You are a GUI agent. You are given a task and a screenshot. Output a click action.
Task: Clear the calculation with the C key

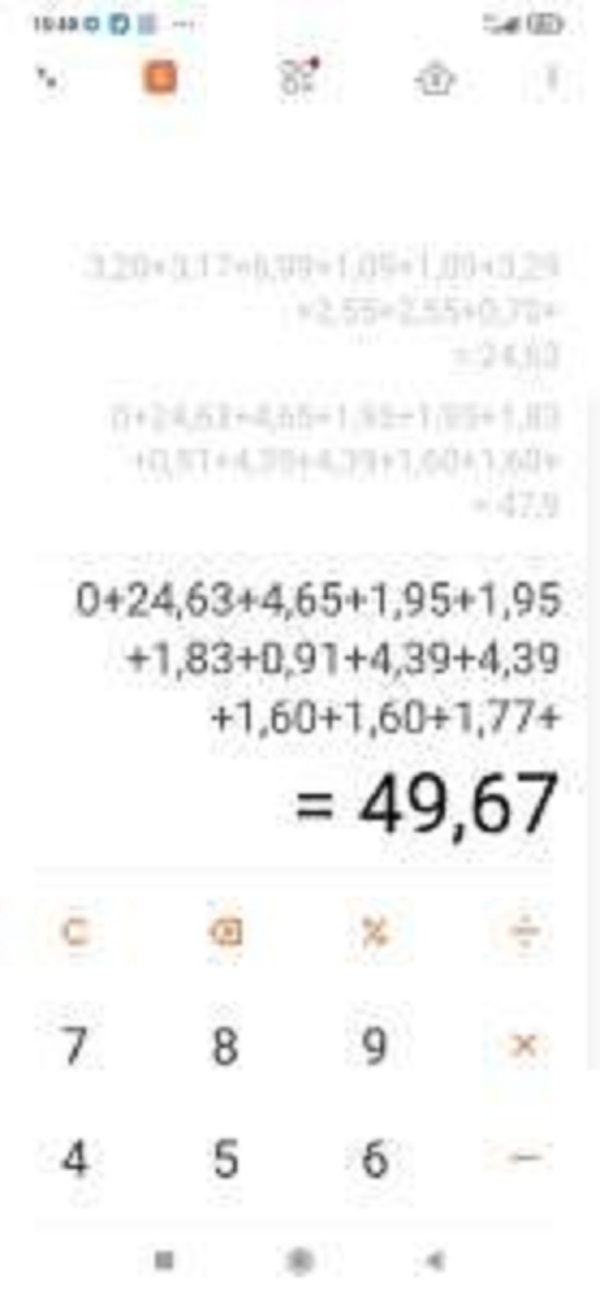[x=75, y=933]
